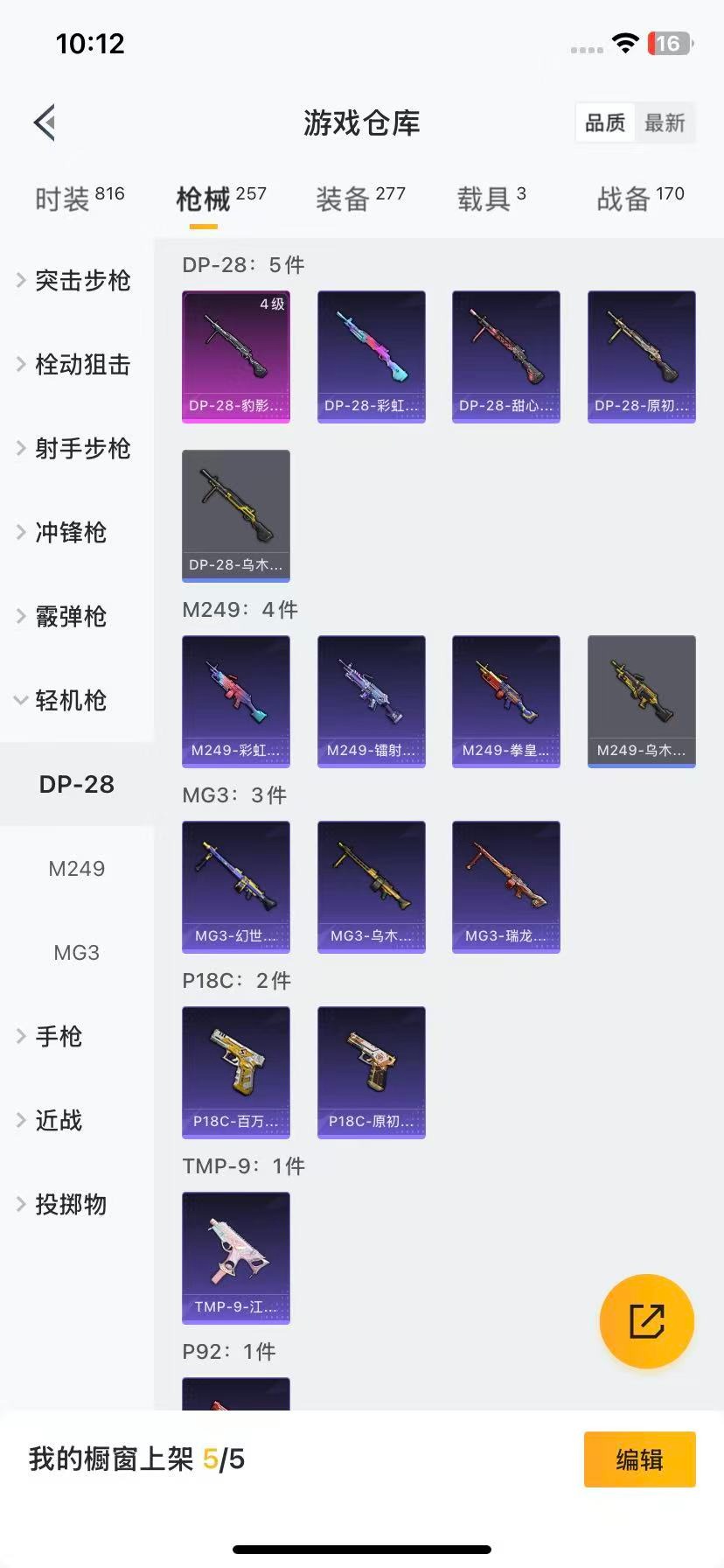Tap the blue progress bar under M249-乌木
The height and width of the screenshot is (1568, 724).
point(641,763)
